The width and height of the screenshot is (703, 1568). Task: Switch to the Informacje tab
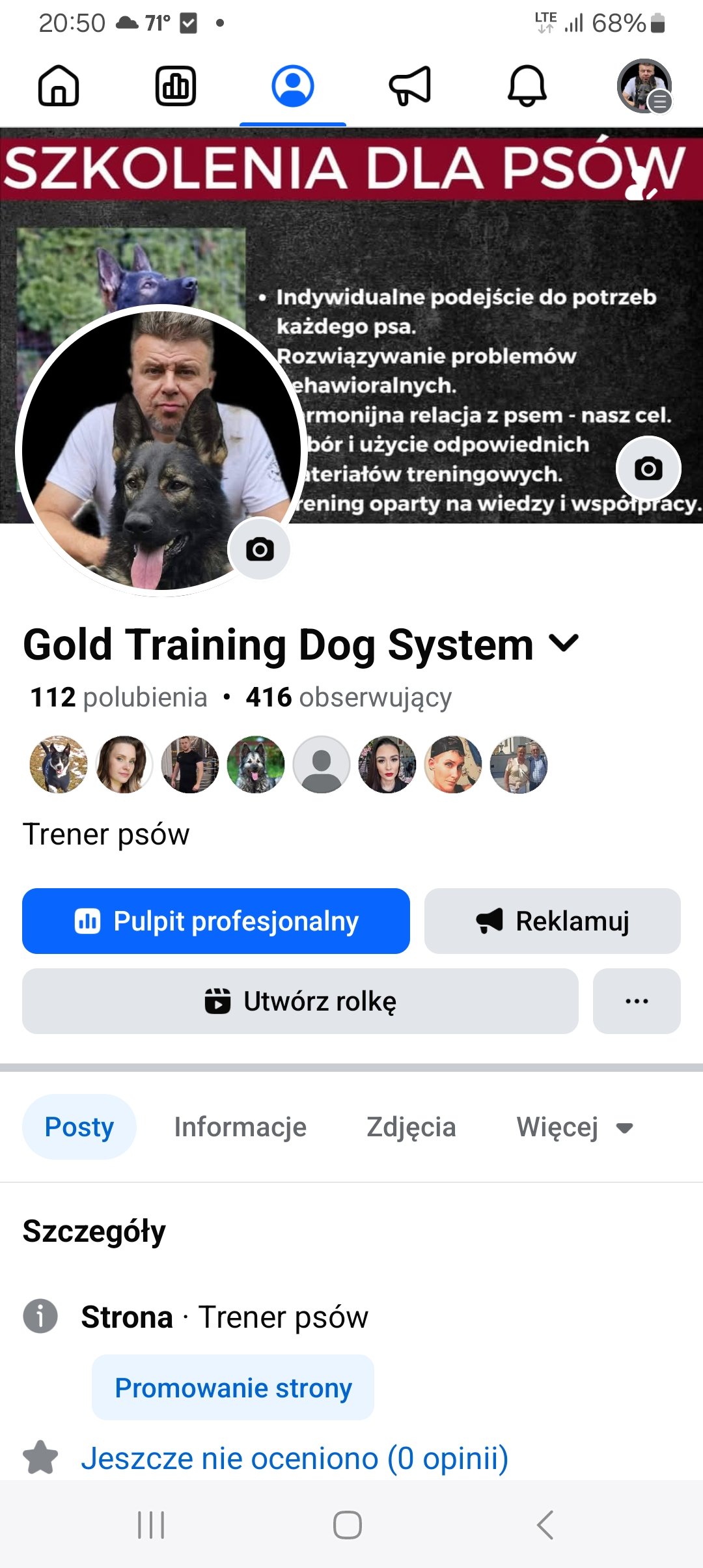(240, 1127)
